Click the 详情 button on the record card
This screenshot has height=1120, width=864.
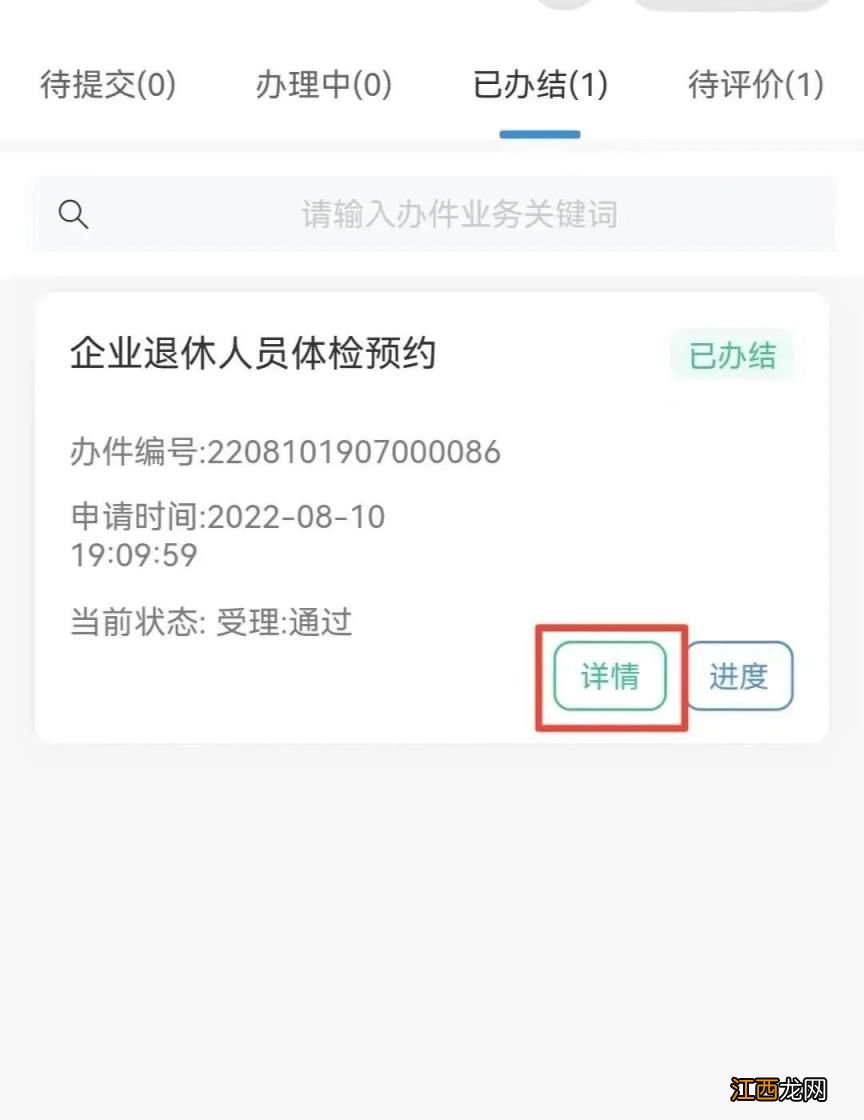(608, 676)
